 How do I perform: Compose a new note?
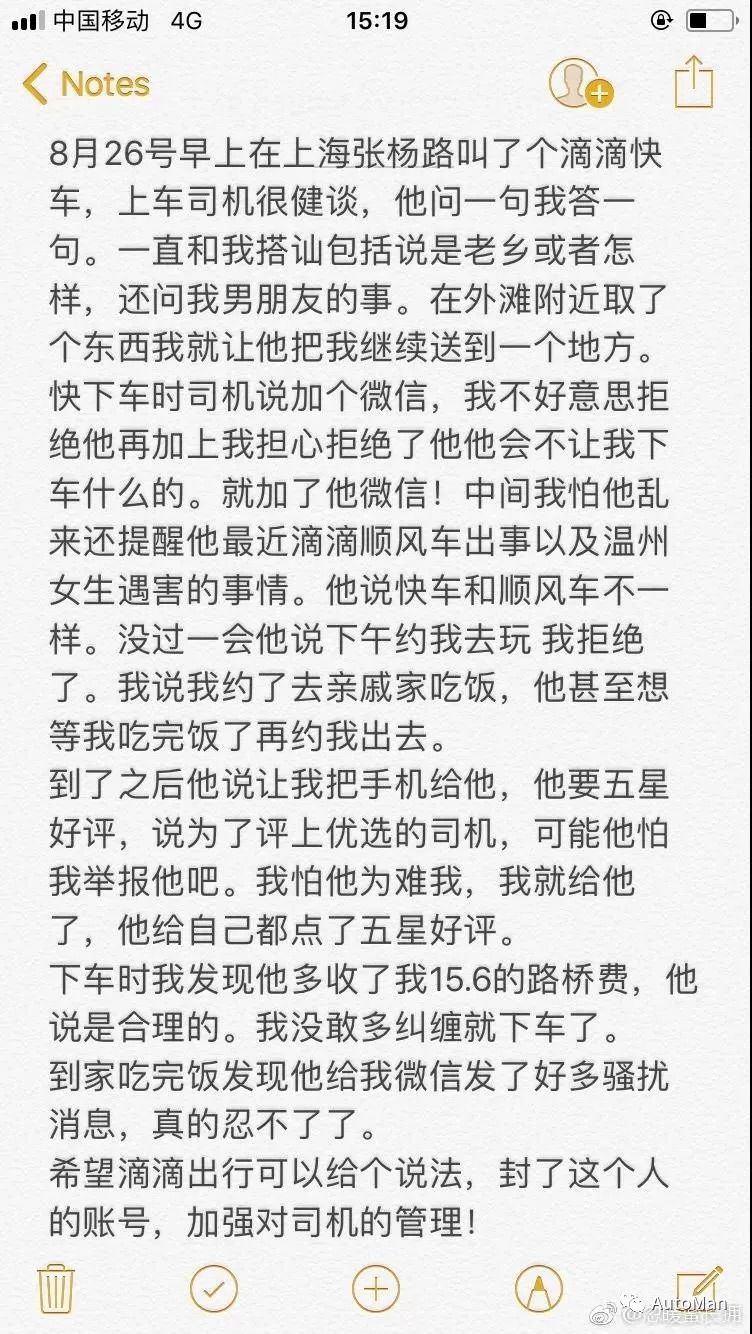pos(698,1286)
